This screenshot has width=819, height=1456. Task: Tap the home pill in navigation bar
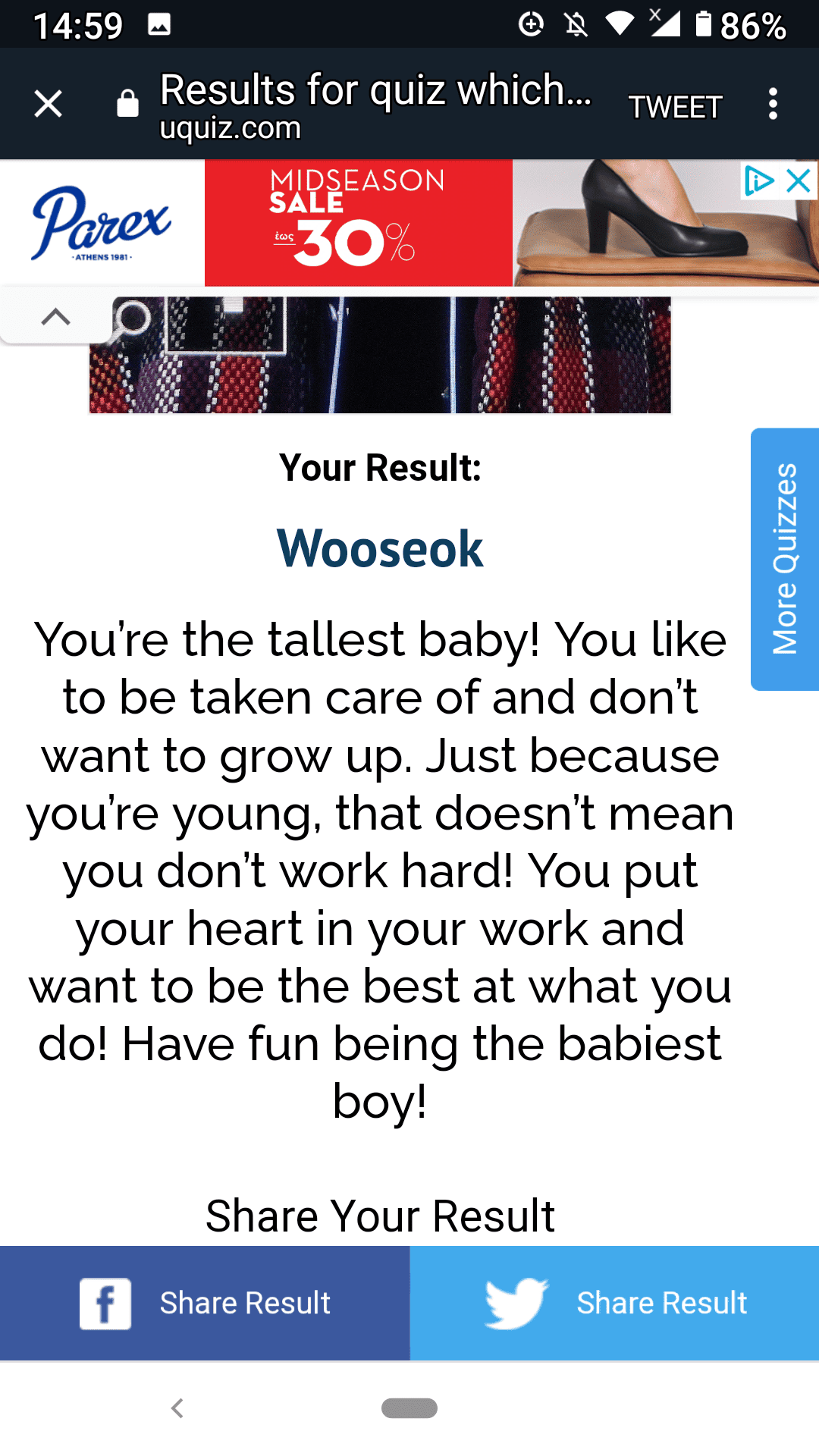click(x=409, y=1408)
